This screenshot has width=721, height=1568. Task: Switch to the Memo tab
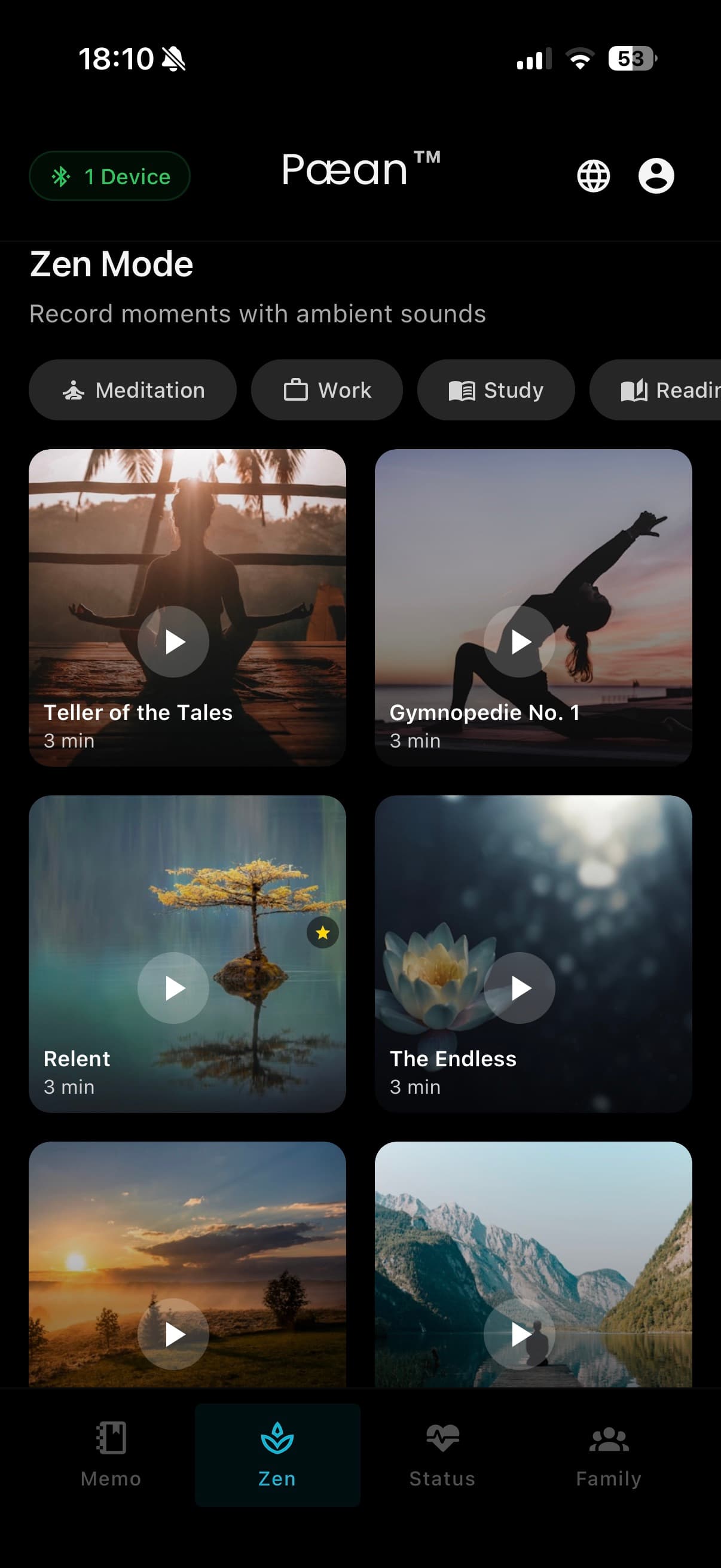[111, 1455]
